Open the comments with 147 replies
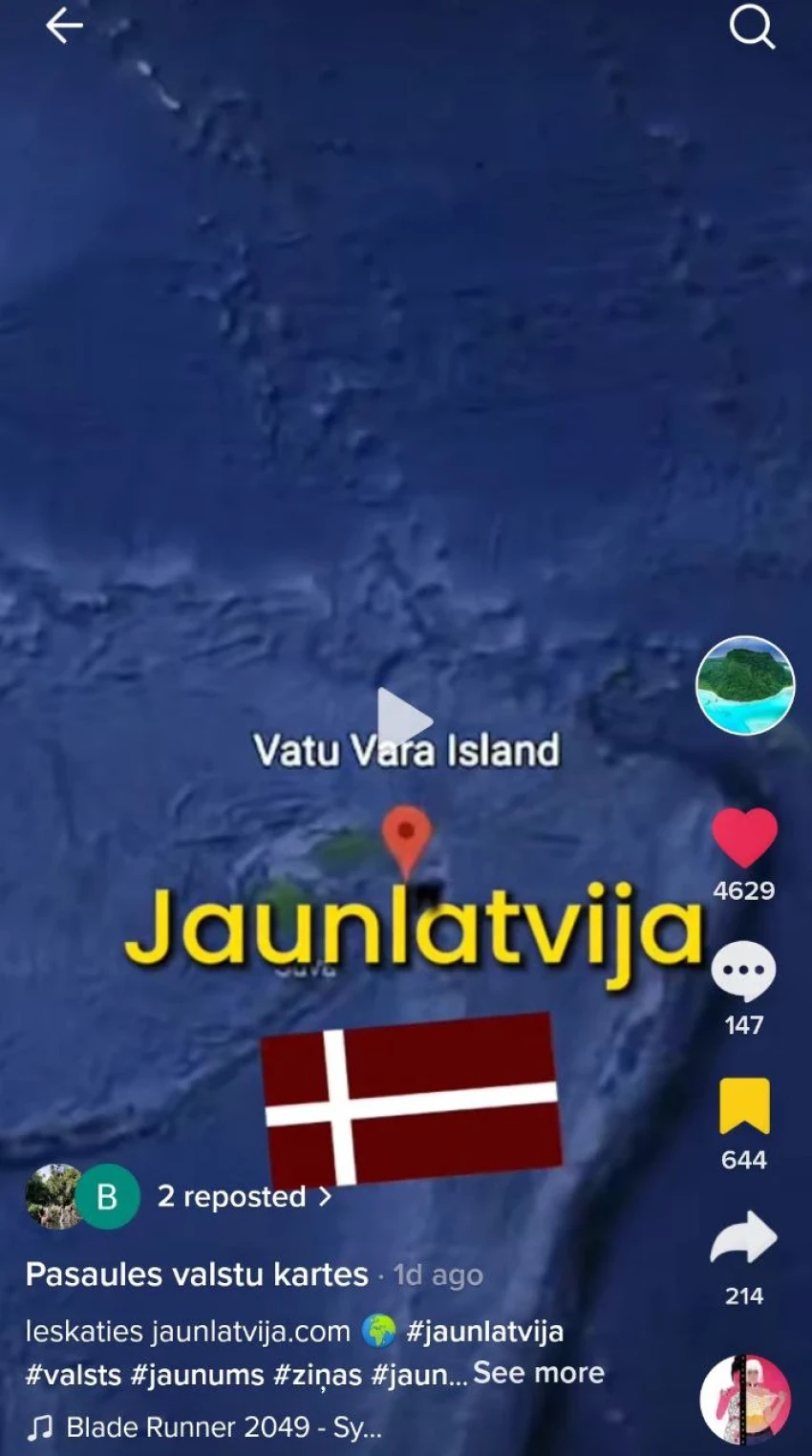Viewport: 812px width, 1456px height. coord(743,972)
